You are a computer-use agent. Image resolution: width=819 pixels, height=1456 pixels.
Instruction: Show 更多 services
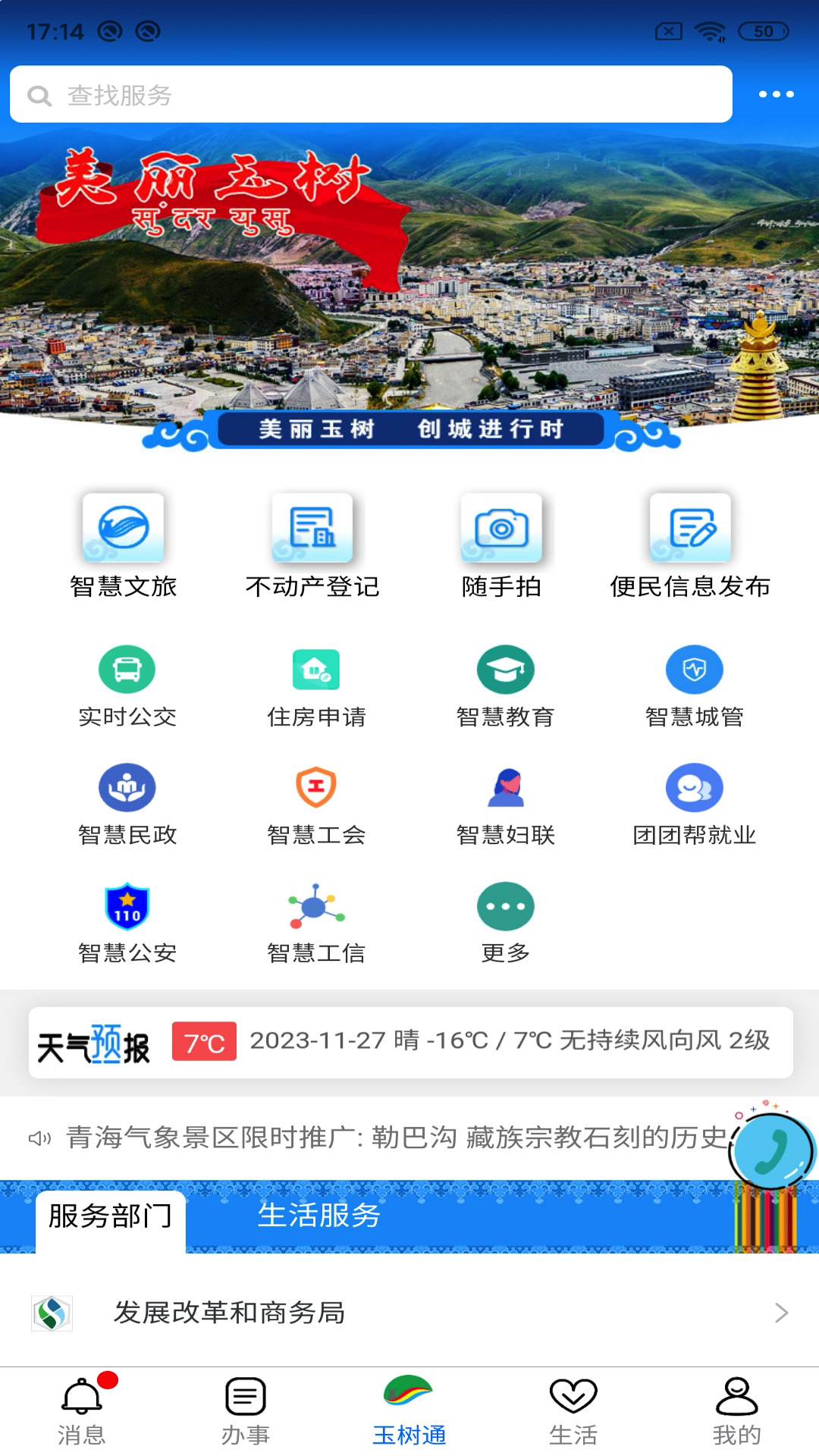click(x=505, y=921)
